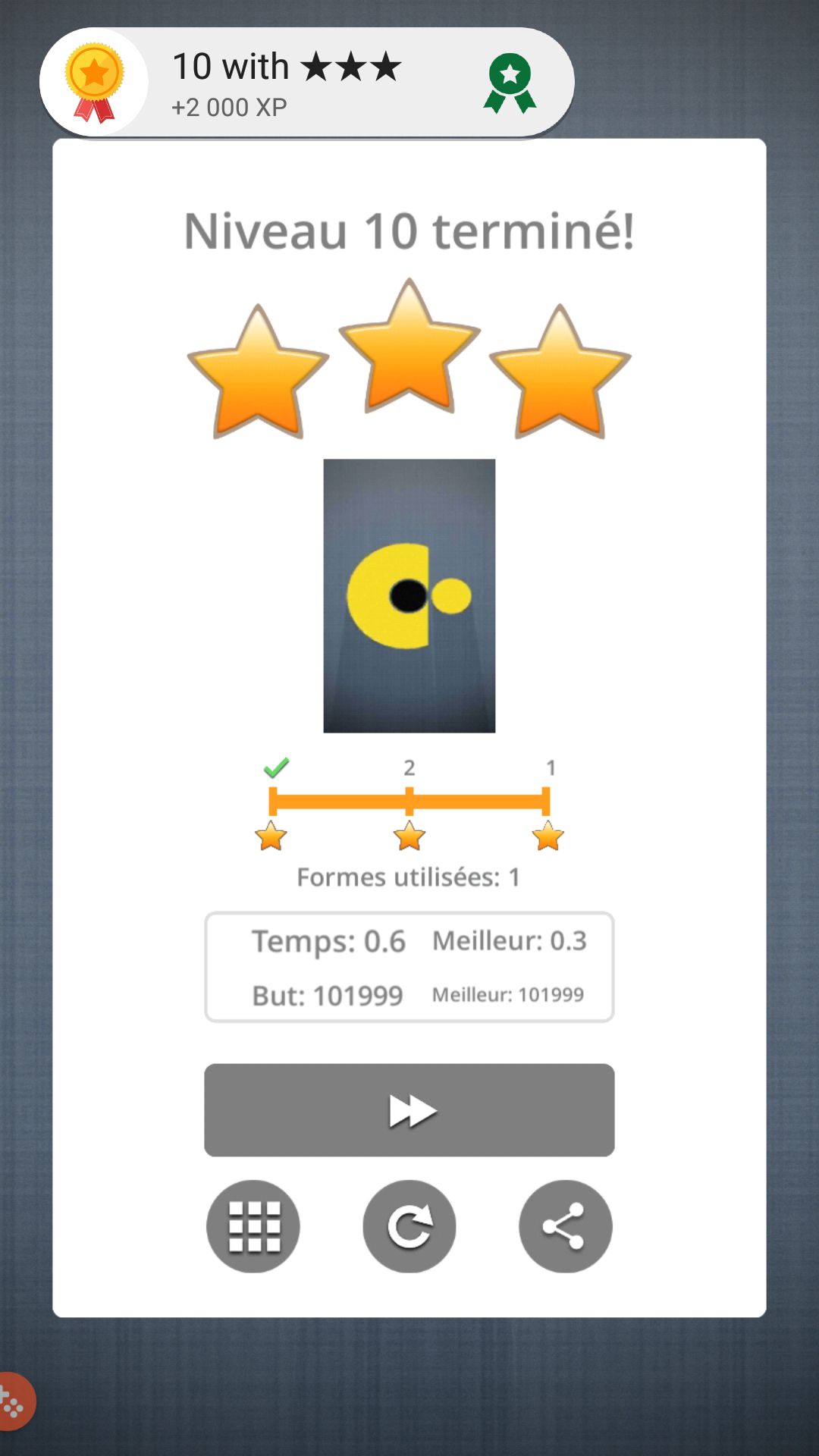Screen dimensions: 819x1456
Task: Open the achievement notification banner
Action: (306, 83)
